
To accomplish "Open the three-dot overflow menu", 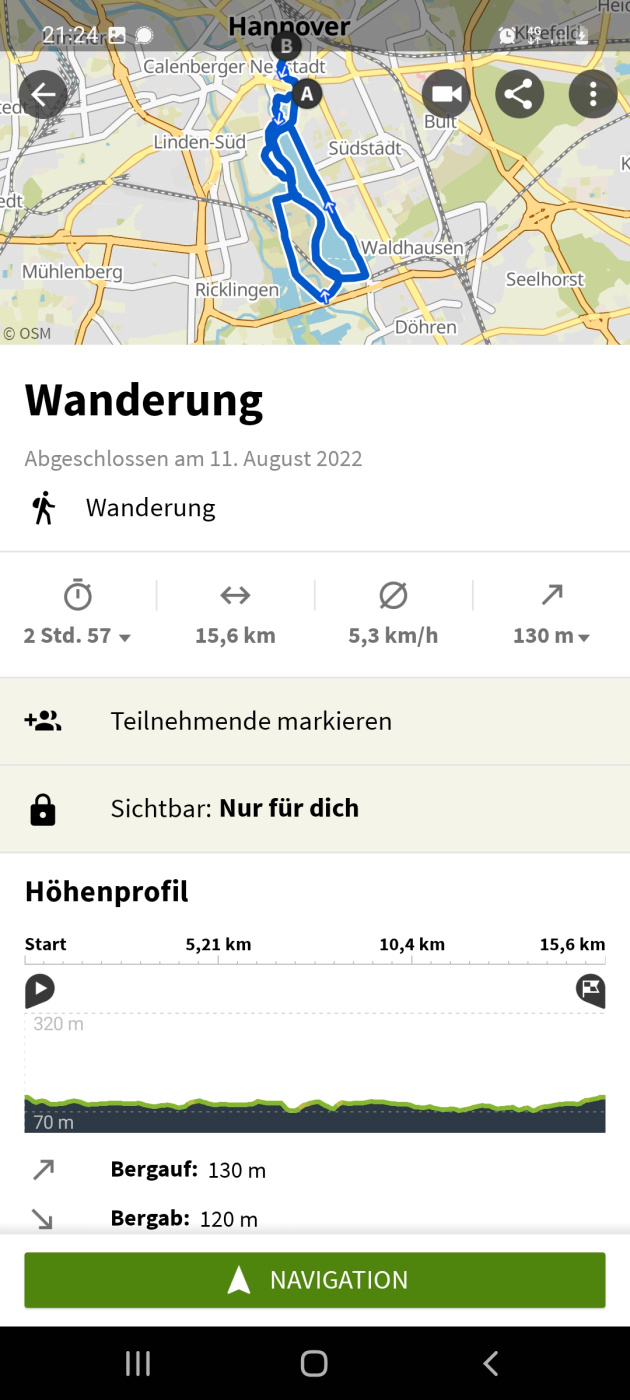I will pos(593,95).
